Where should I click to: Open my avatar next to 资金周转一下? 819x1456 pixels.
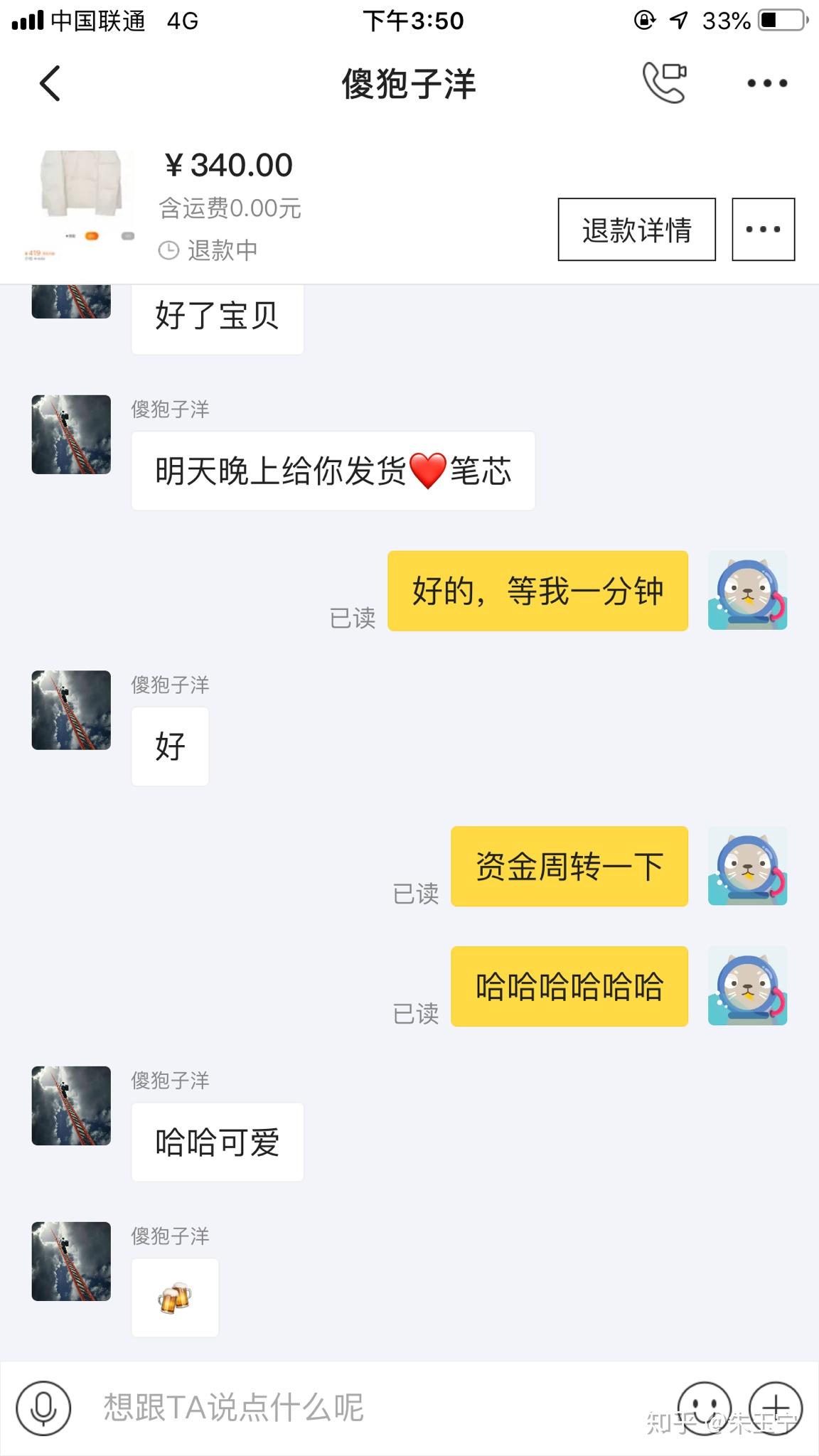pos(747,866)
